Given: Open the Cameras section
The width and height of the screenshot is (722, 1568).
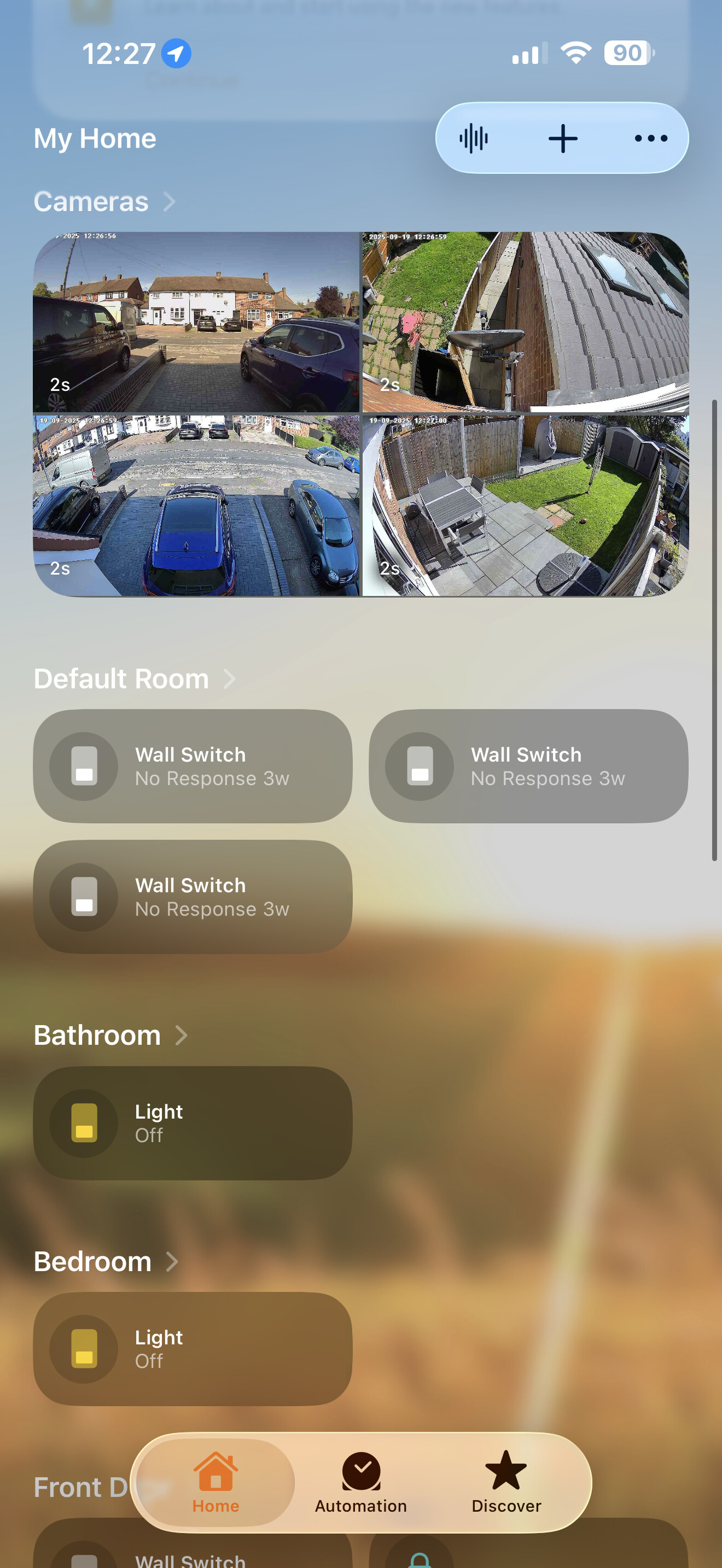Looking at the screenshot, I should (103, 202).
